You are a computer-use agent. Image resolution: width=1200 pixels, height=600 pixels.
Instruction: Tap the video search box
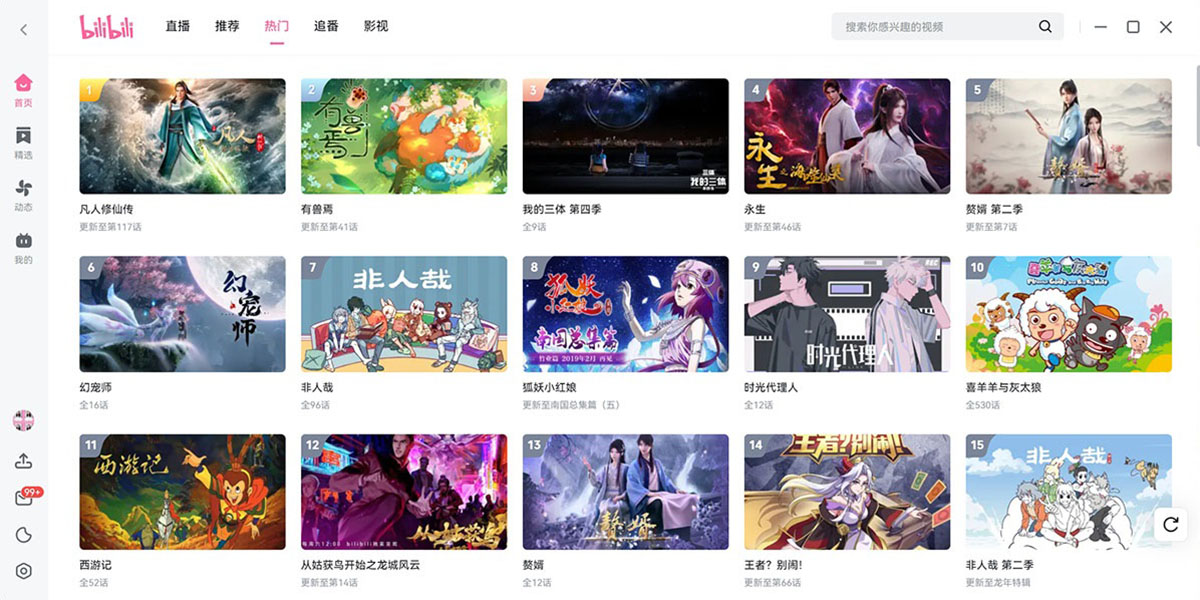[935, 27]
